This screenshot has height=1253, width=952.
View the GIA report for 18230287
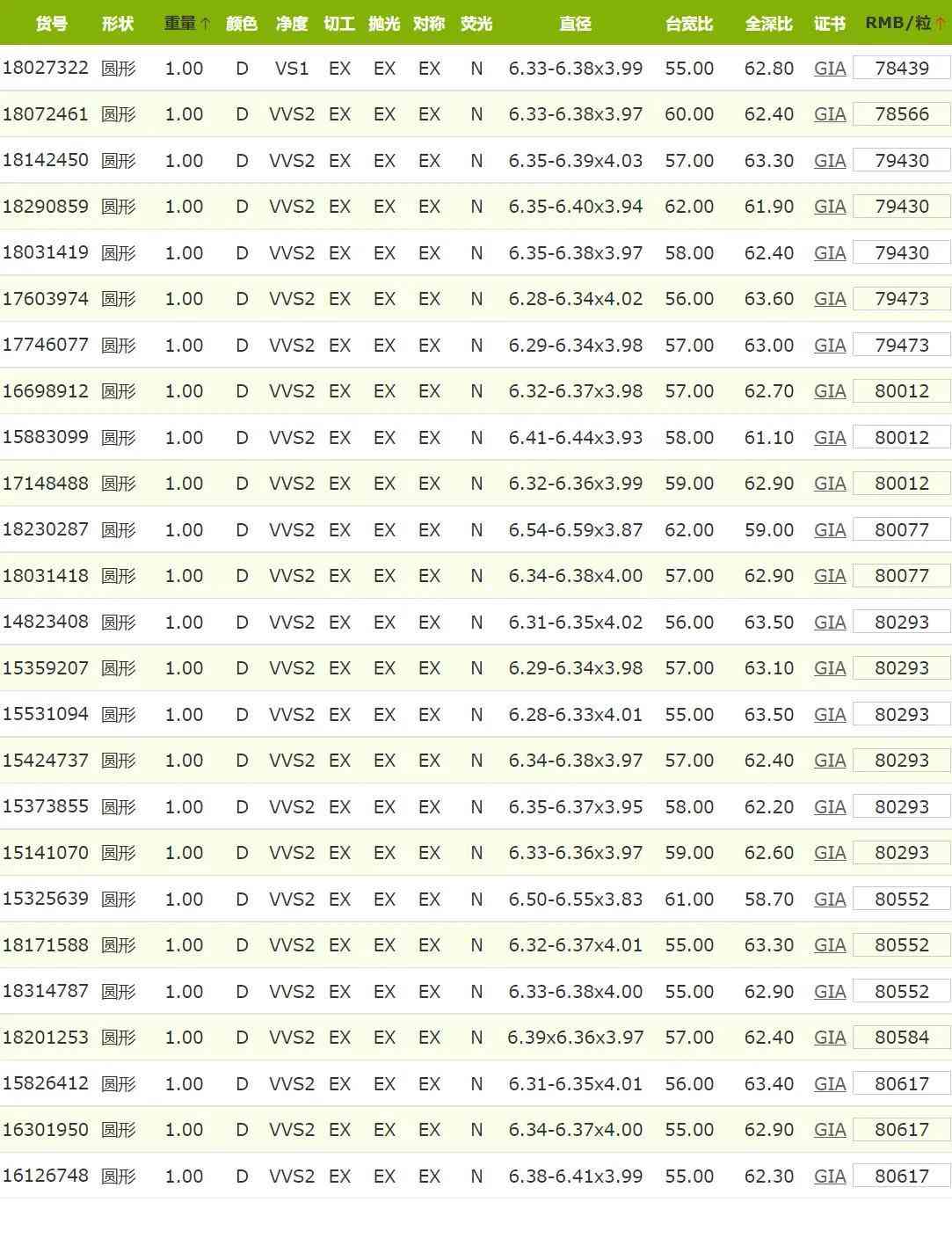tap(829, 530)
